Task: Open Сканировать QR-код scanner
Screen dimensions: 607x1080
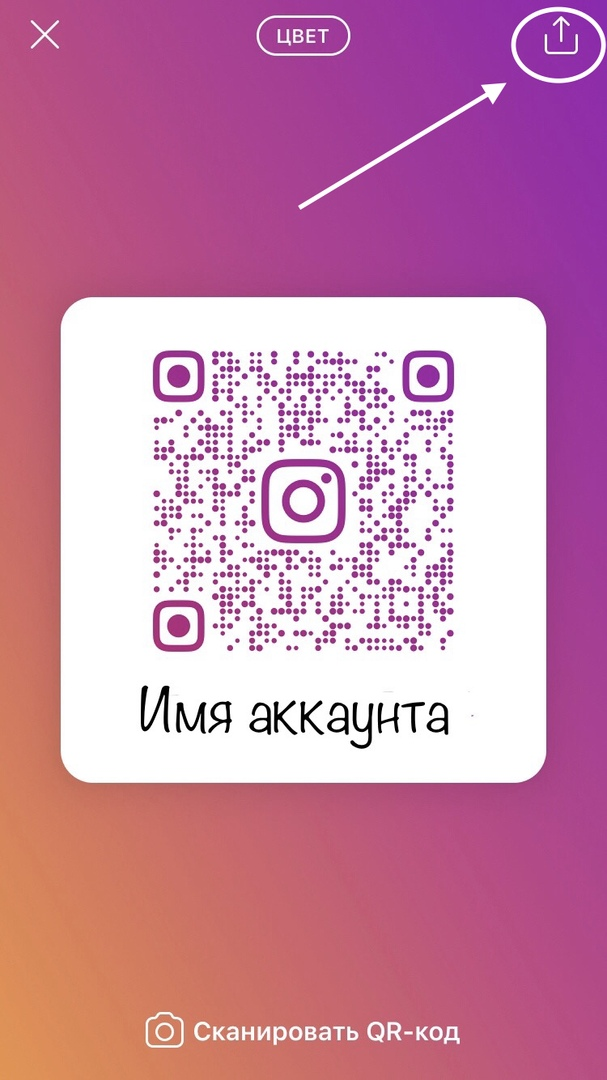Action: pyautogui.click(x=304, y=1032)
